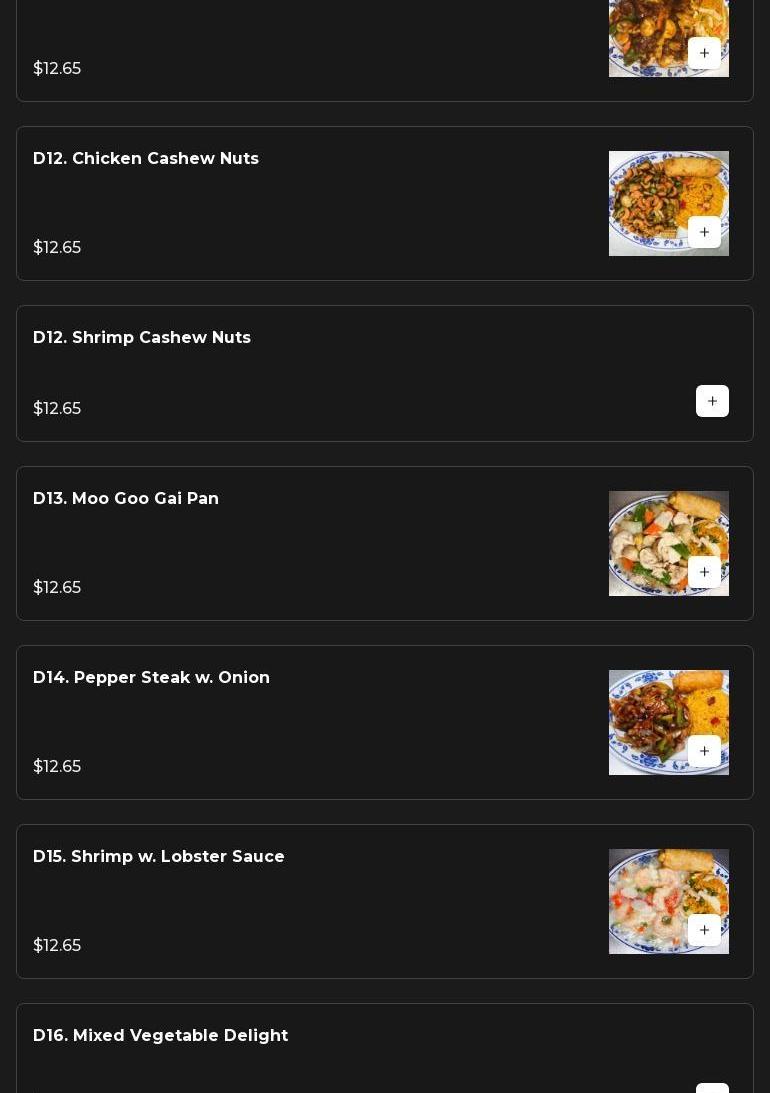Add D12. Chicken Cashew Nuts to cart
Viewport: 770px width, 1093px height.
point(704,232)
